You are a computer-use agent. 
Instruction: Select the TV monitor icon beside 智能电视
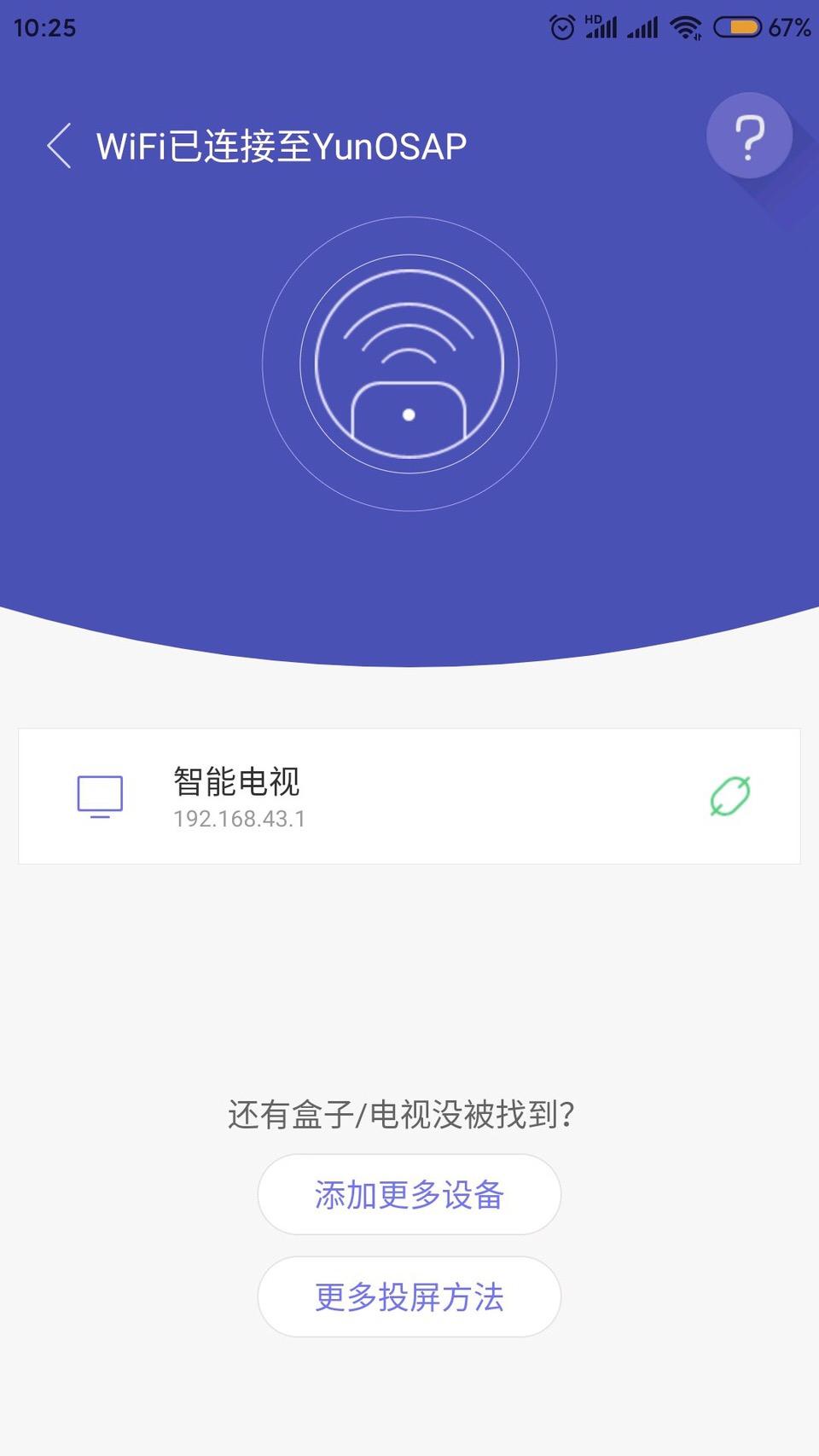[x=100, y=795]
